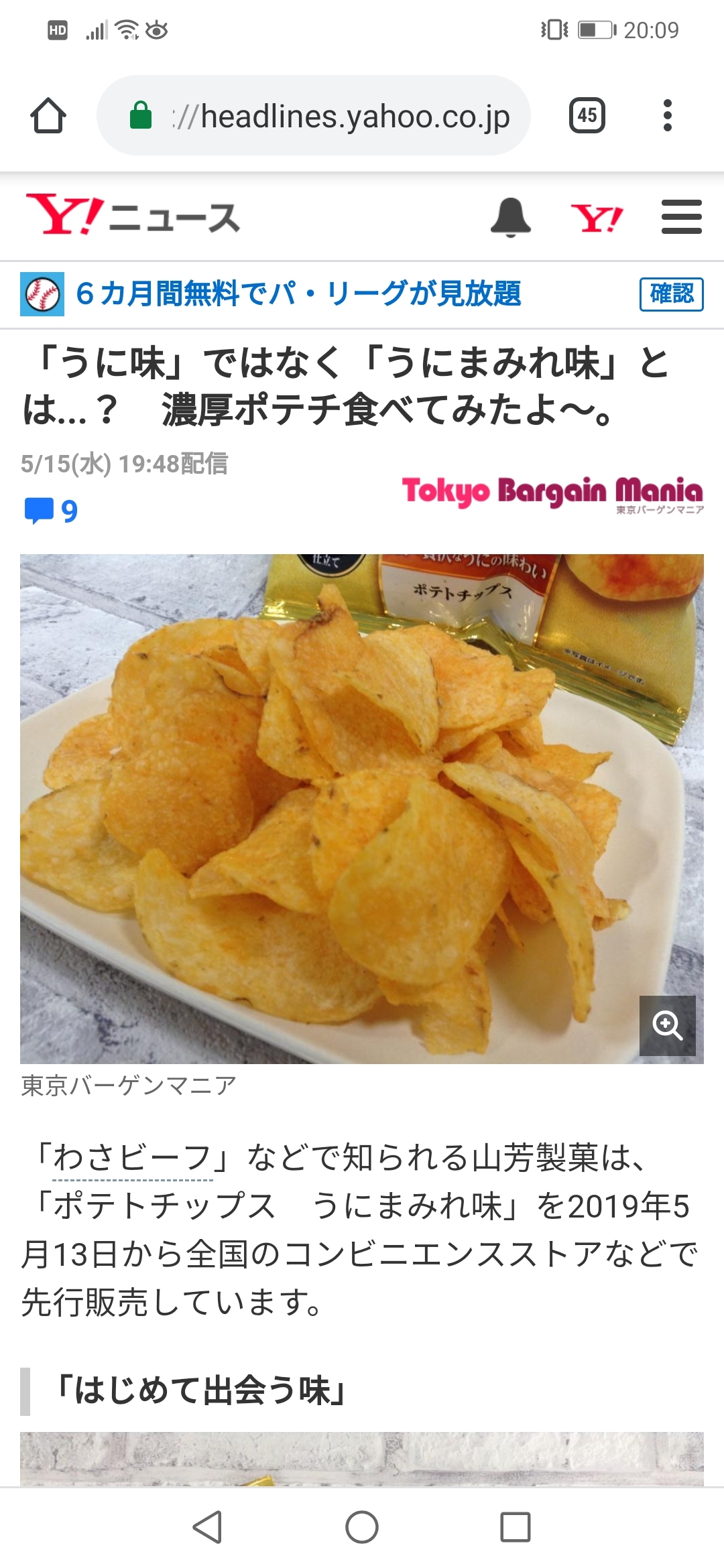View the 9 comments on this article
The image size is (724, 1568).
51,511
